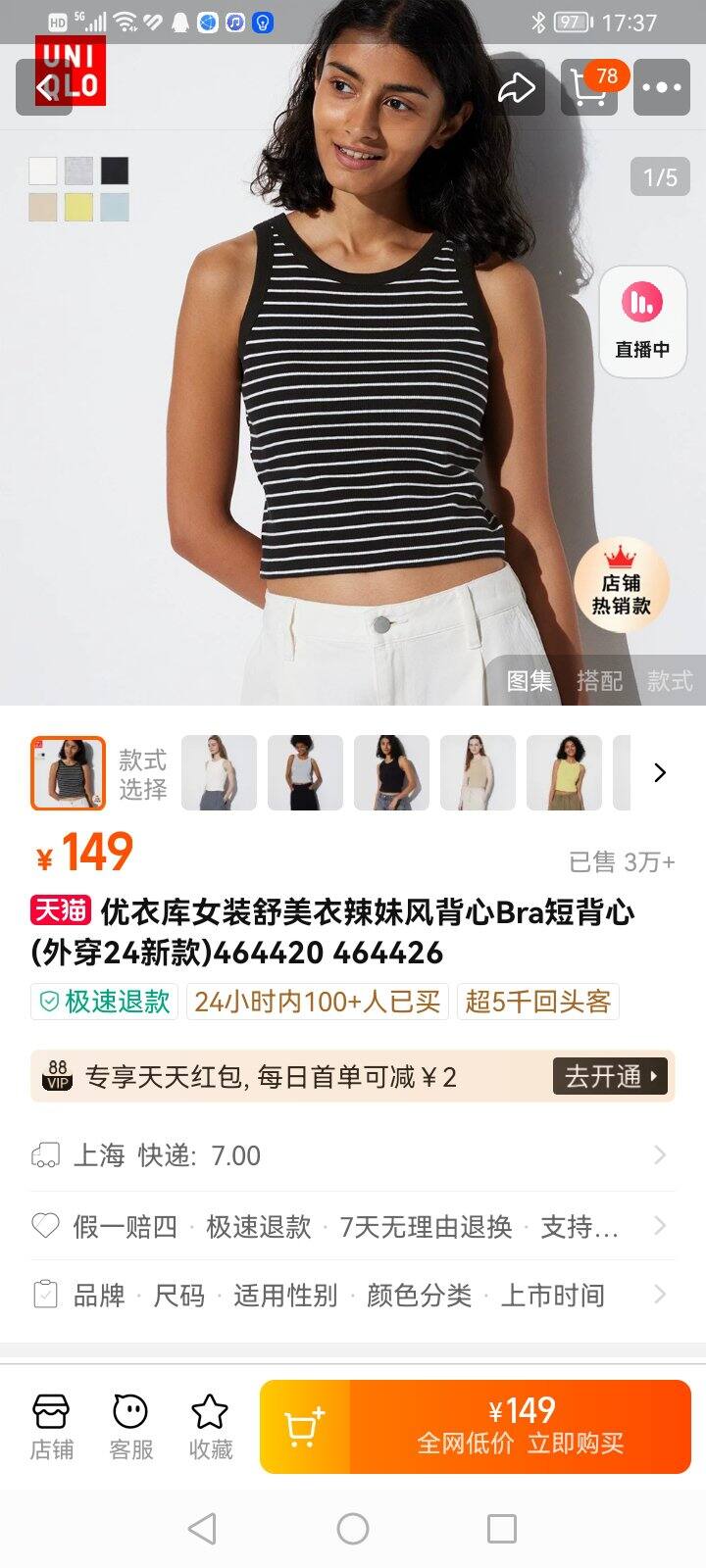The width and height of the screenshot is (706, 1568).
Task: Tap the system home button
Action: click(x=353, y=1528)
